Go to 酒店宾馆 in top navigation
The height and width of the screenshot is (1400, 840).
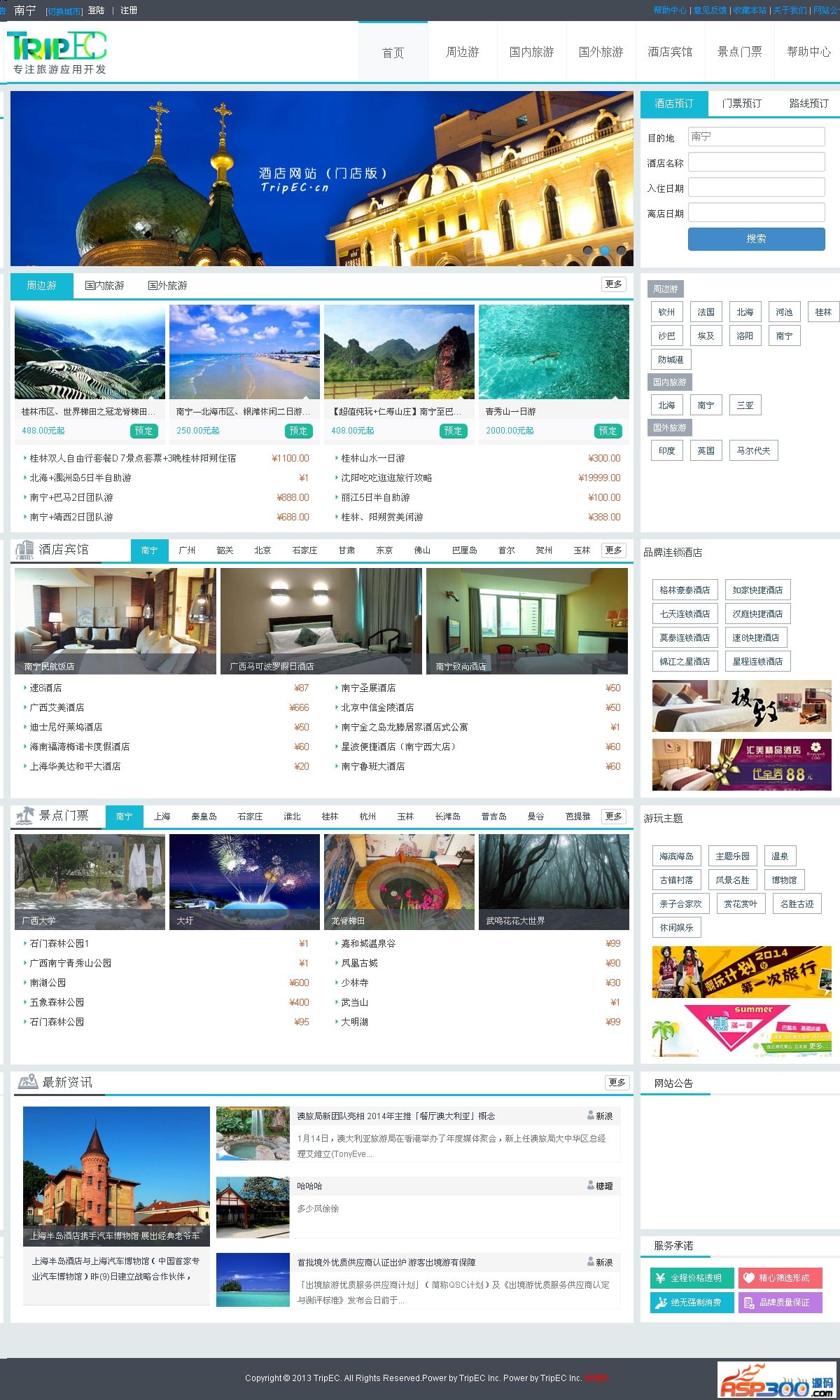(670, 53)
